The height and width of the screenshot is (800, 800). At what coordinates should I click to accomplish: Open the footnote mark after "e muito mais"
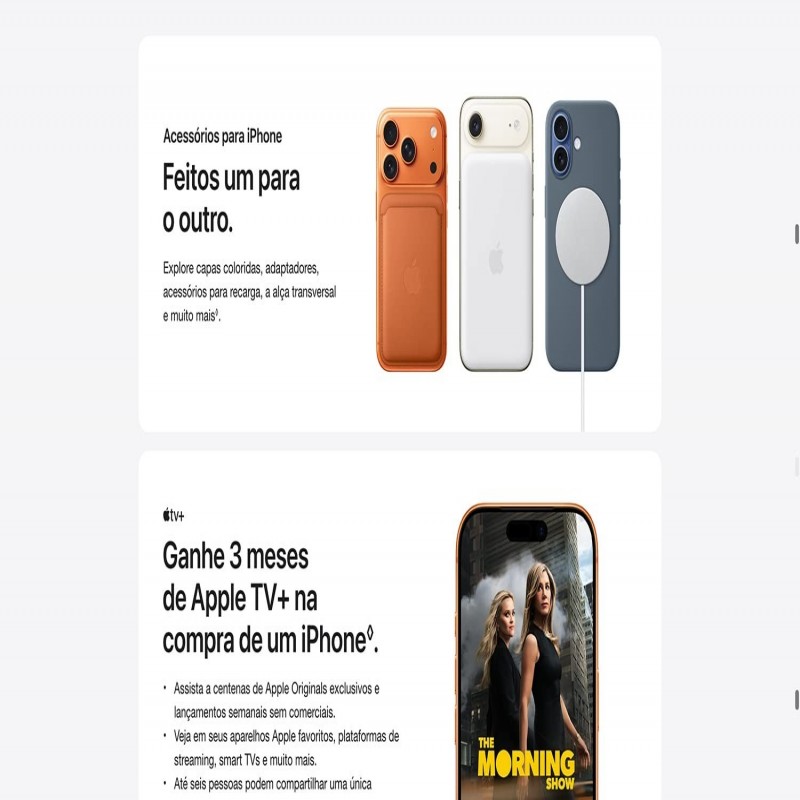(218, 313)
